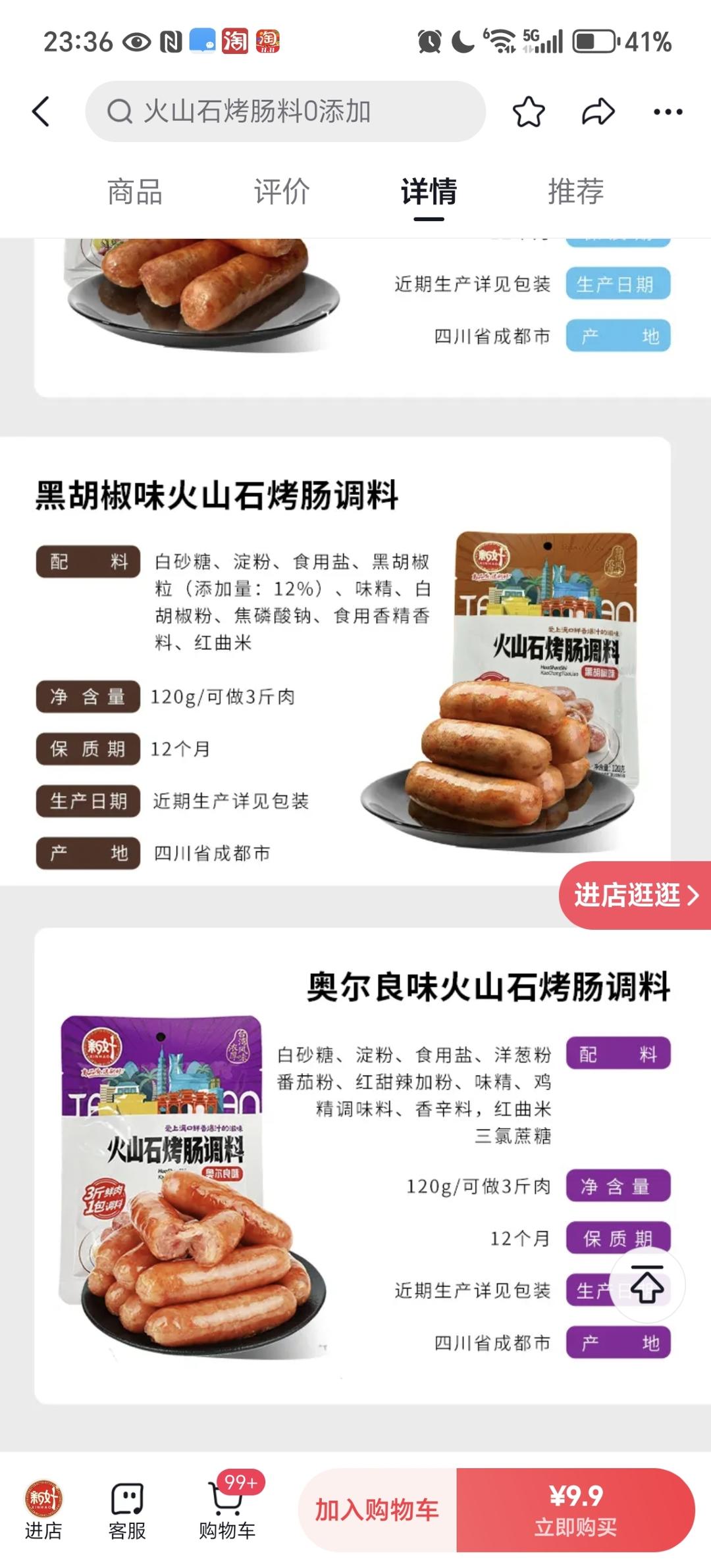Add item with 加入购物车
Image resolution: width=711 pixels, height=1568 pixels.
377,1509
